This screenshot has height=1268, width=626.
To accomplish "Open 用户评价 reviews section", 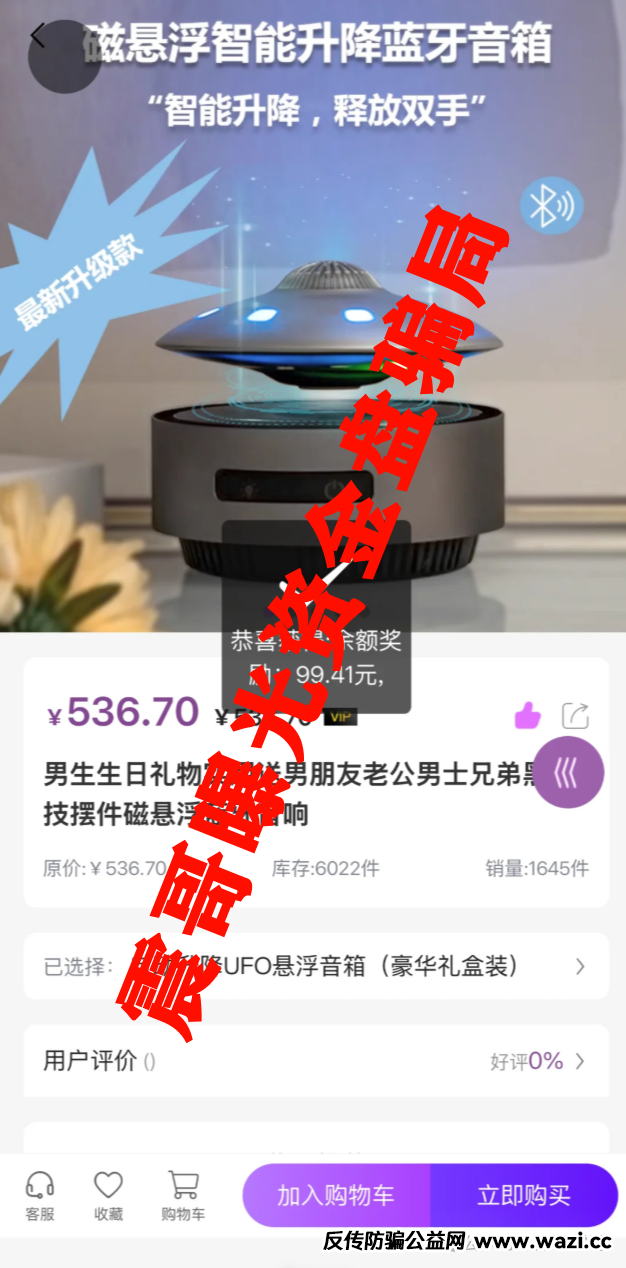I will click(x=316, y=1061).
